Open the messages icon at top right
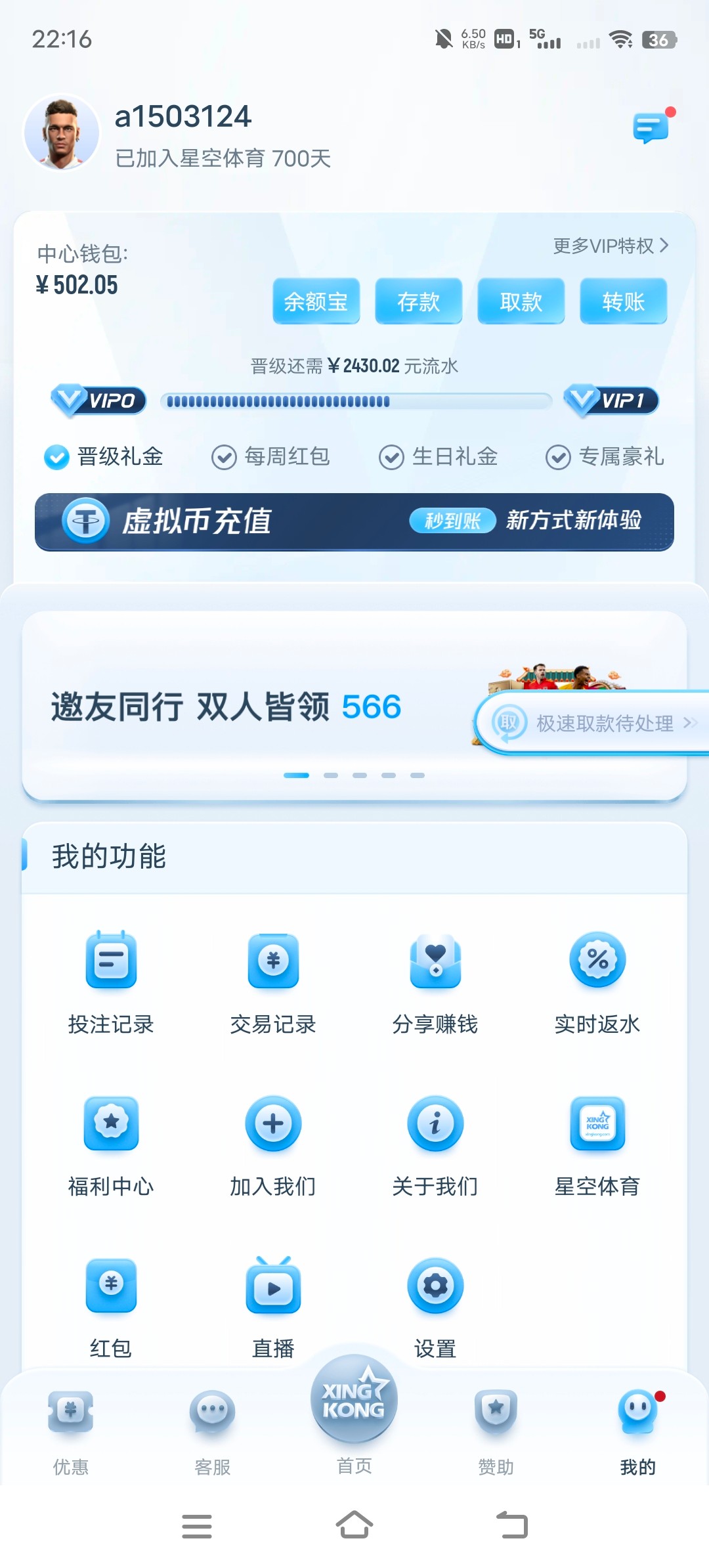This screenshot has width=709, height=1568. click(651, 127)
